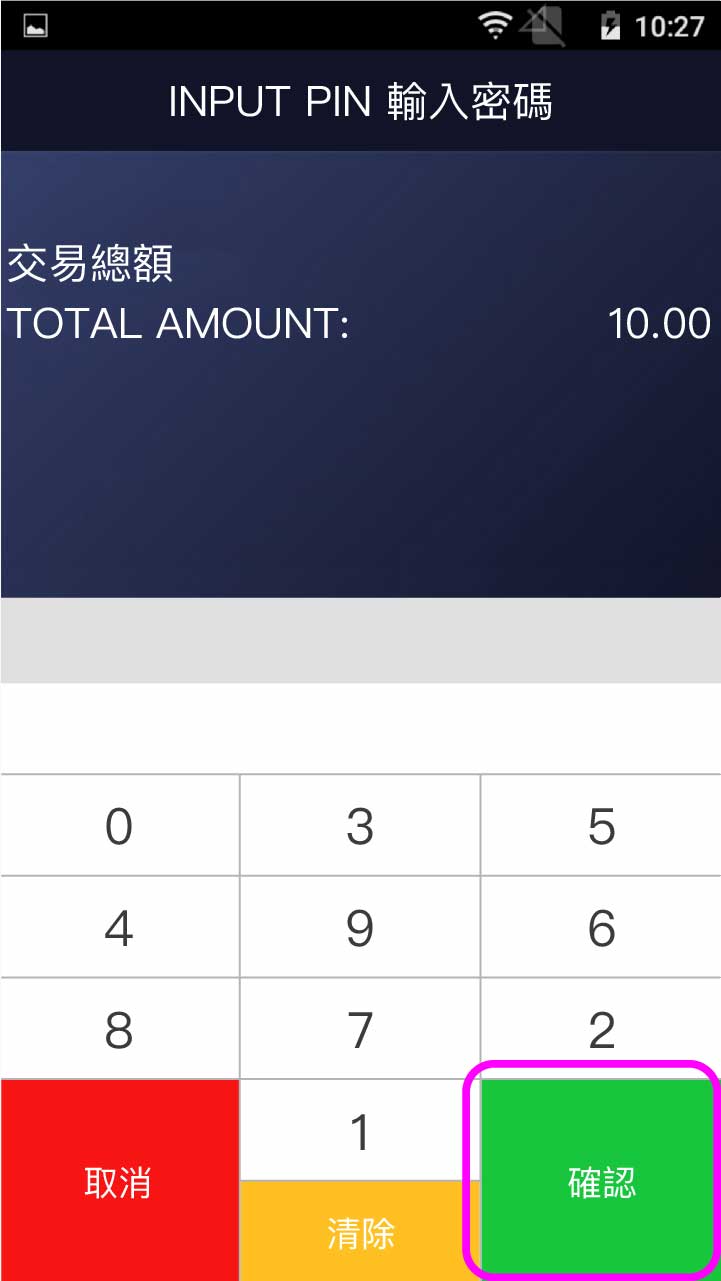This screenshot has height=1281, width=721.
Task: Enter digit 3 on the keypad
Action: [360, 826]
